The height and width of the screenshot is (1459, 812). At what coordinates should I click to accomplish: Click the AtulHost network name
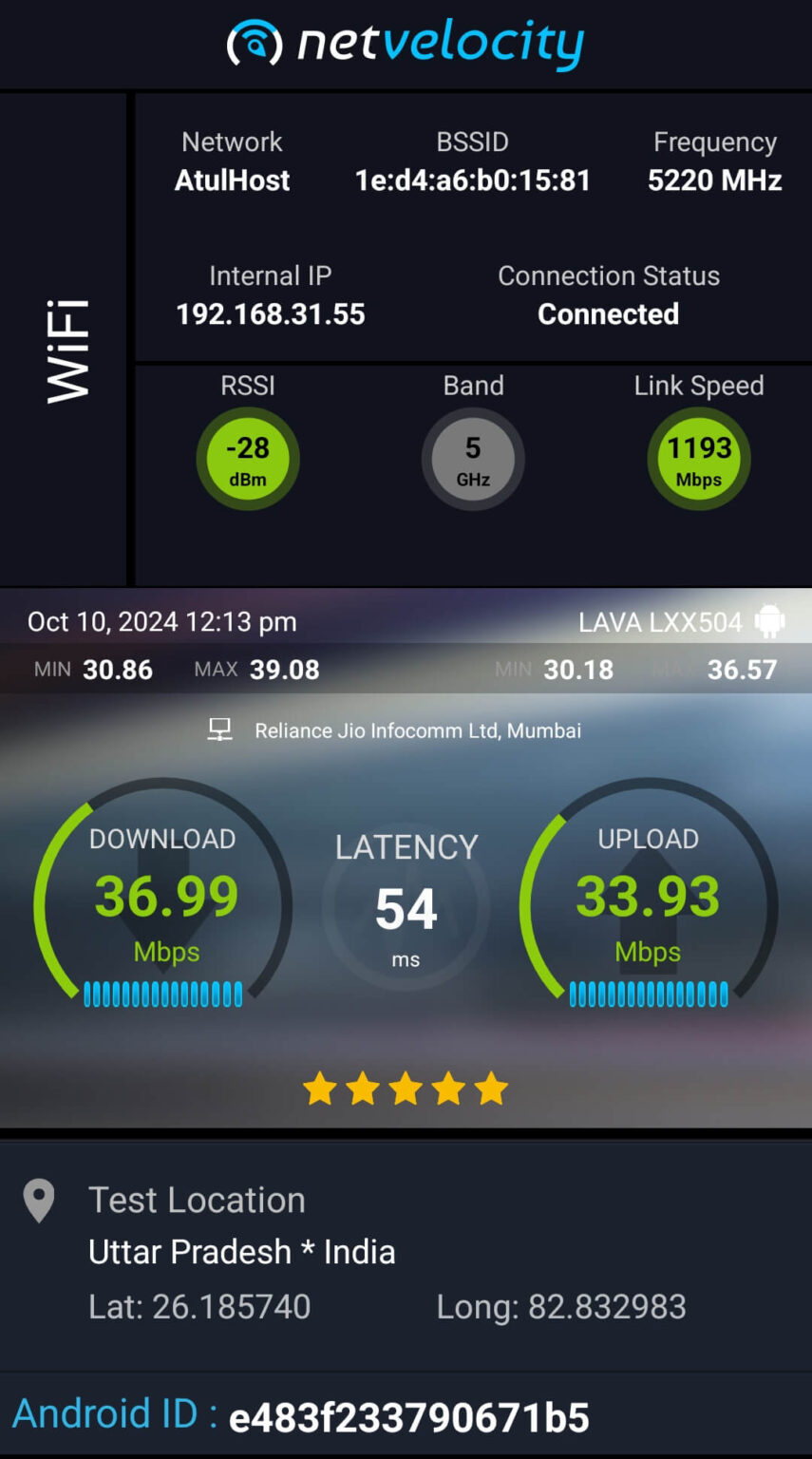[x=232, y=180]
